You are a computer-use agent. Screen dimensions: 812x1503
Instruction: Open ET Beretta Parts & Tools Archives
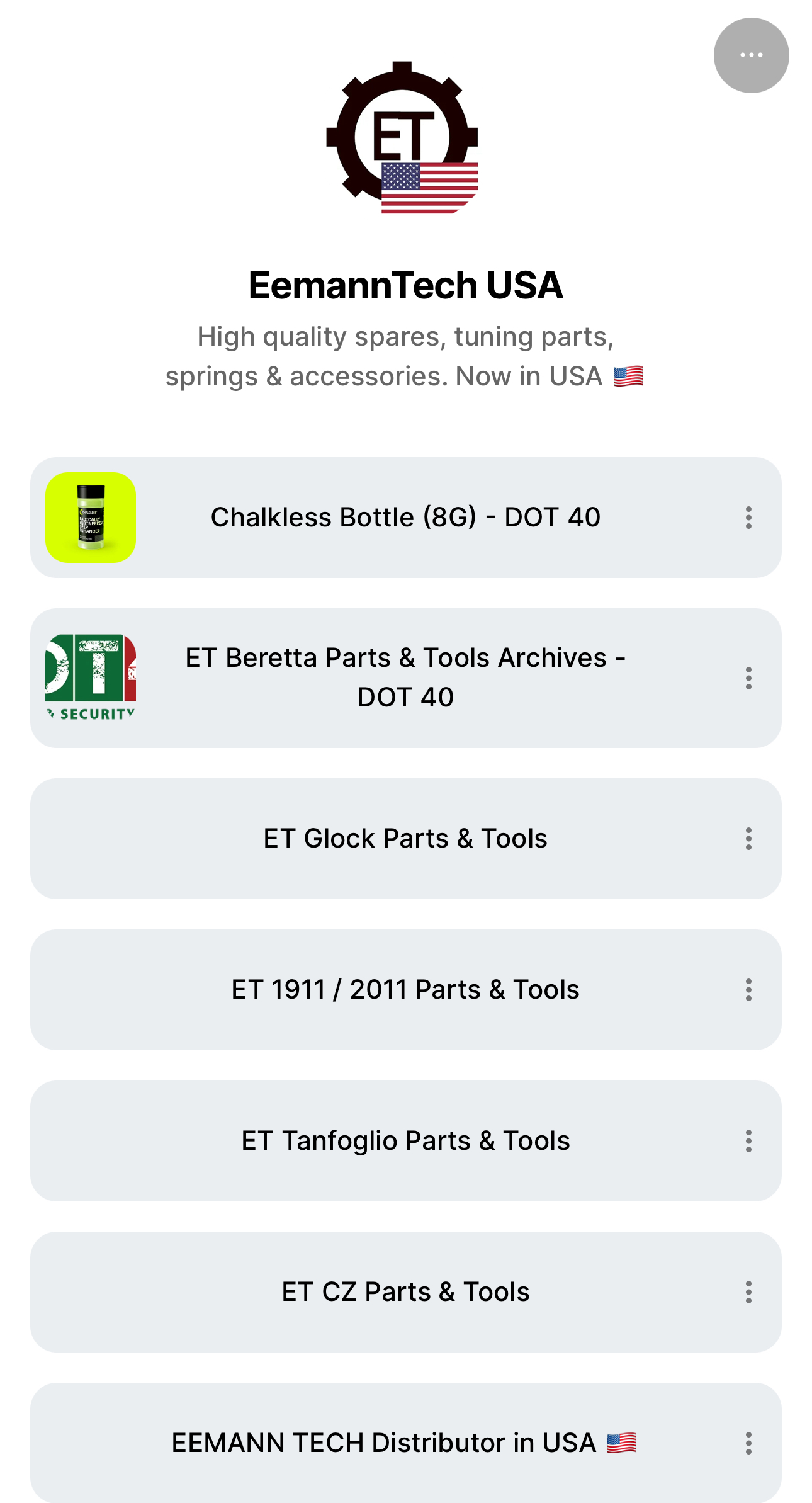tap(406, 678)
